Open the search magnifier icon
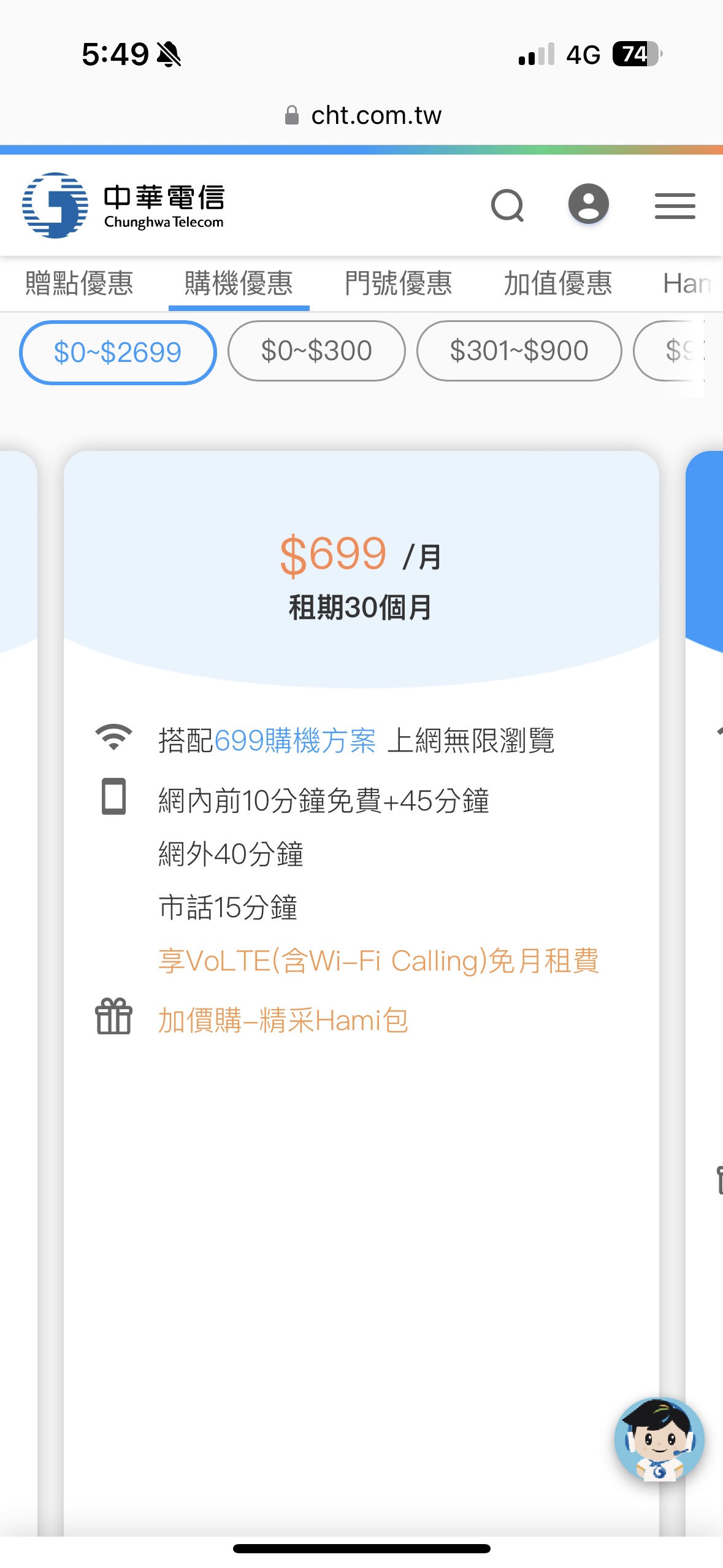The width and height of the screenshot is (723, 1568). pos(507,206)
